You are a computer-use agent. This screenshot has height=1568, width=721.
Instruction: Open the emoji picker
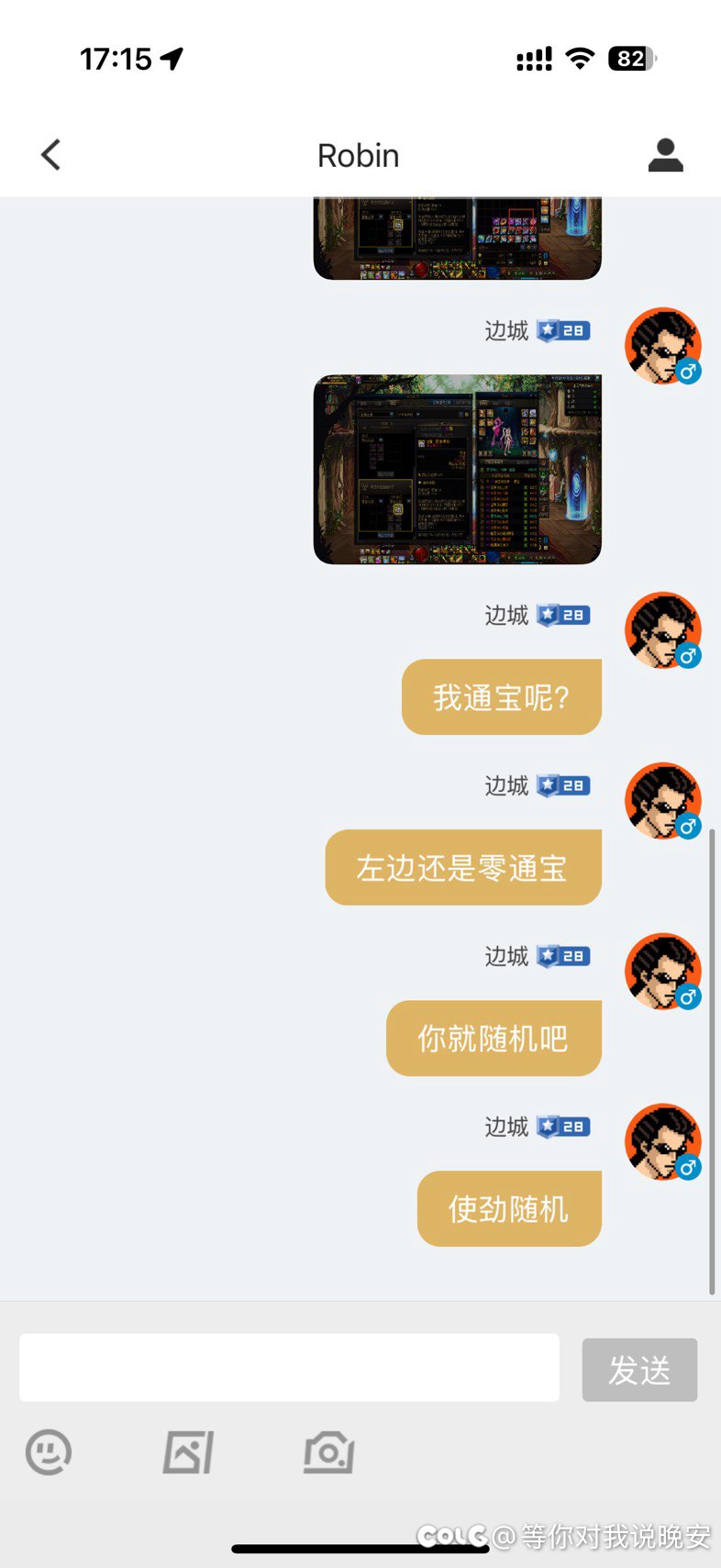(x=48, y=1452)
